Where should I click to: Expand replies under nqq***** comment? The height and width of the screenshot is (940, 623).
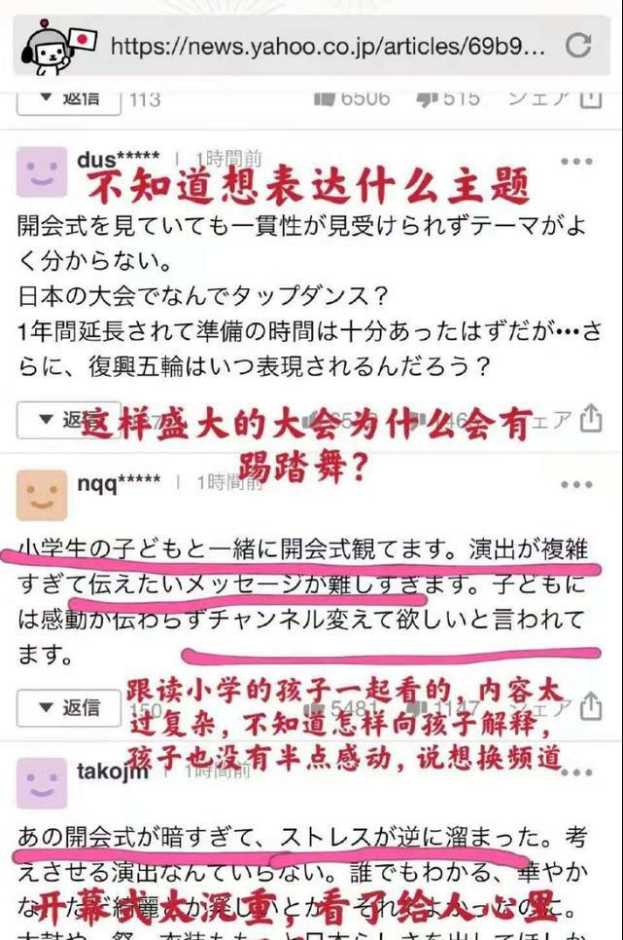(x=68, y=707)
